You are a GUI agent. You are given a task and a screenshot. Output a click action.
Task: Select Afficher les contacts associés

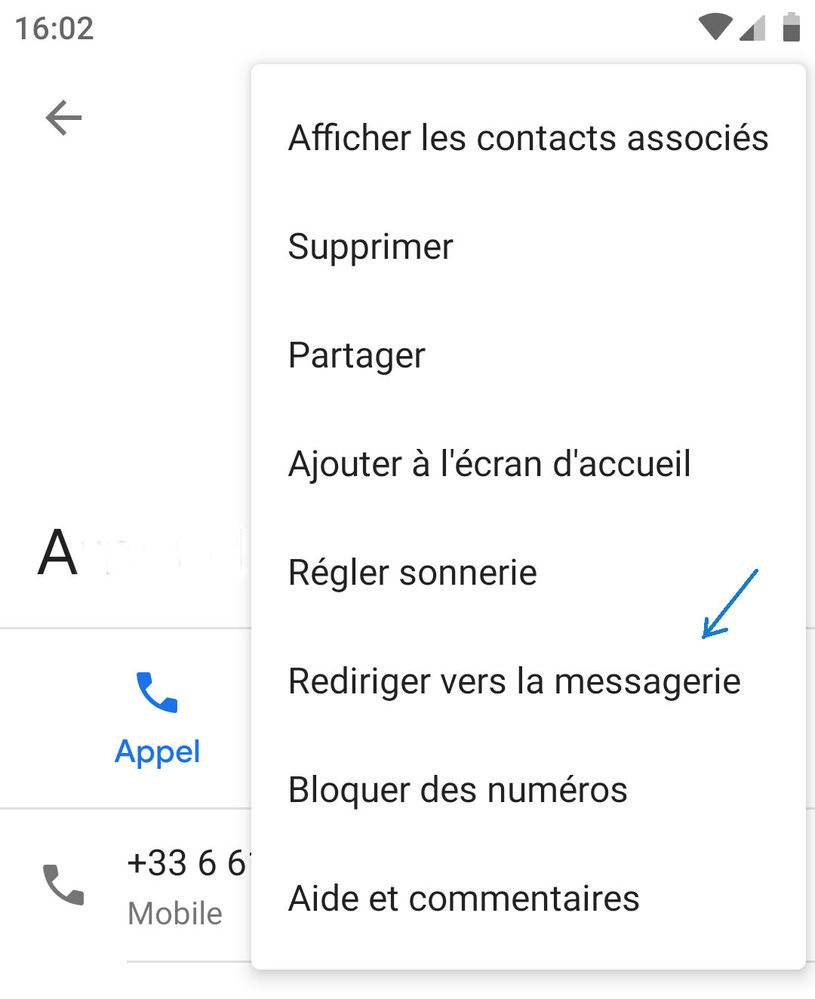(x=528, y=137)
